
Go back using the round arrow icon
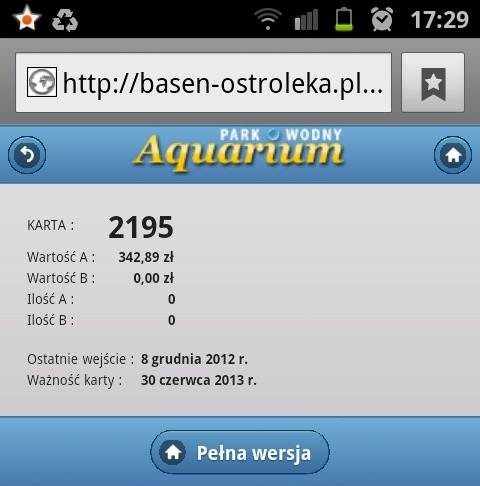pos(27,155)
